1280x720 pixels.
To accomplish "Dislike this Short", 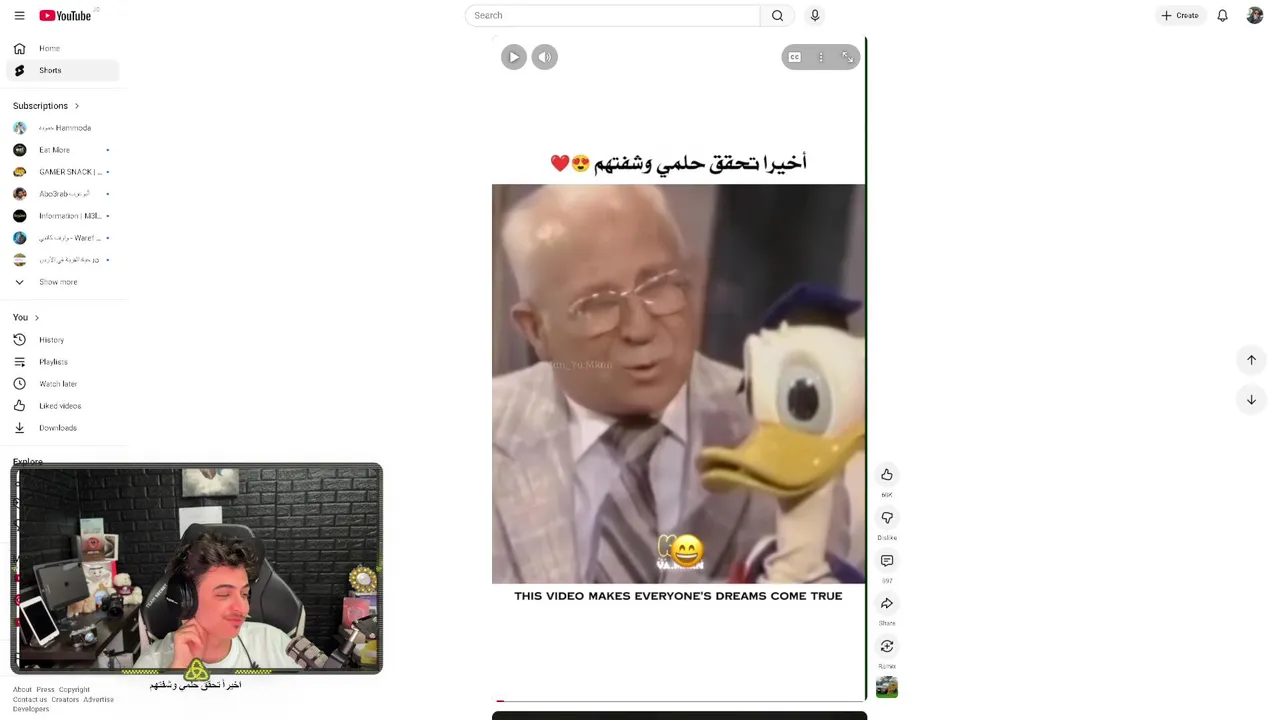I will coord(887,518).
